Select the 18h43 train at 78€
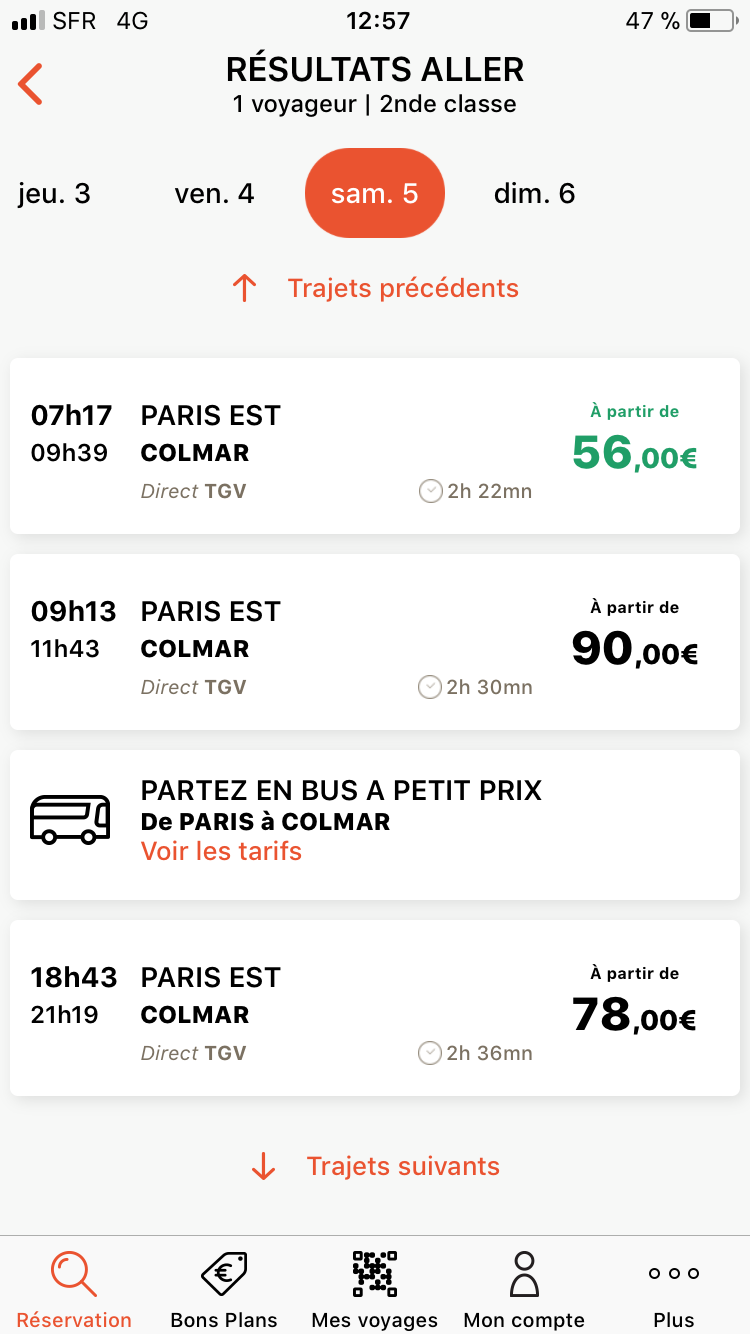The height and width of the screenshot is (1334, 750). click(x=375, y=1008)
